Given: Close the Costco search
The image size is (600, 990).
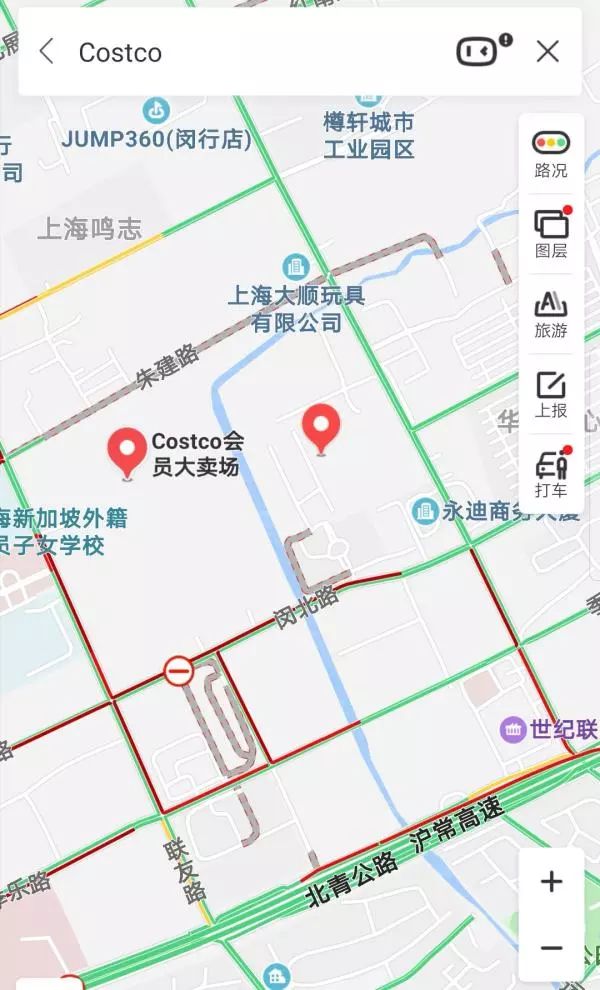Looking at the screenshot, I should click(547, 52).
